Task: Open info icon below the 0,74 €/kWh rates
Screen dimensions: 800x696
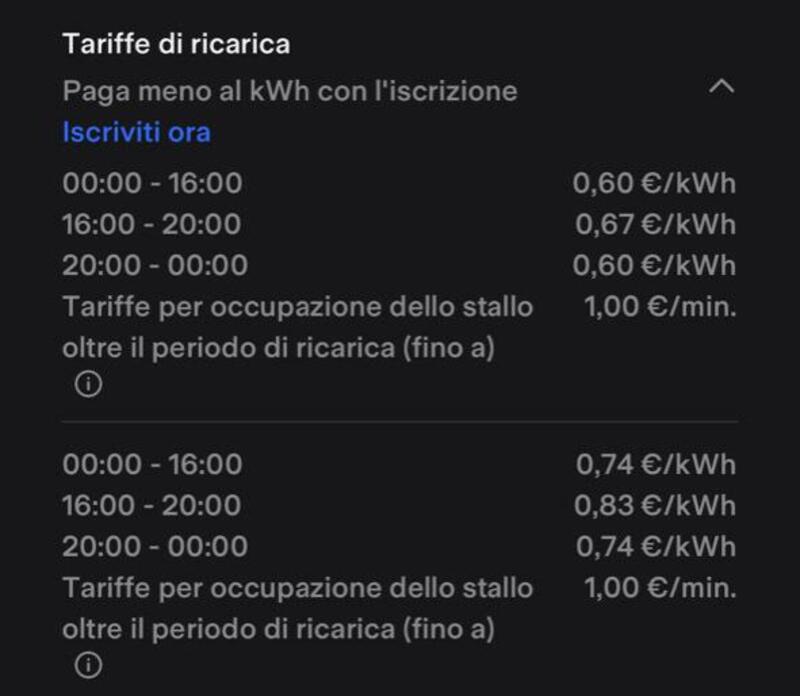Action: [88, 665]
